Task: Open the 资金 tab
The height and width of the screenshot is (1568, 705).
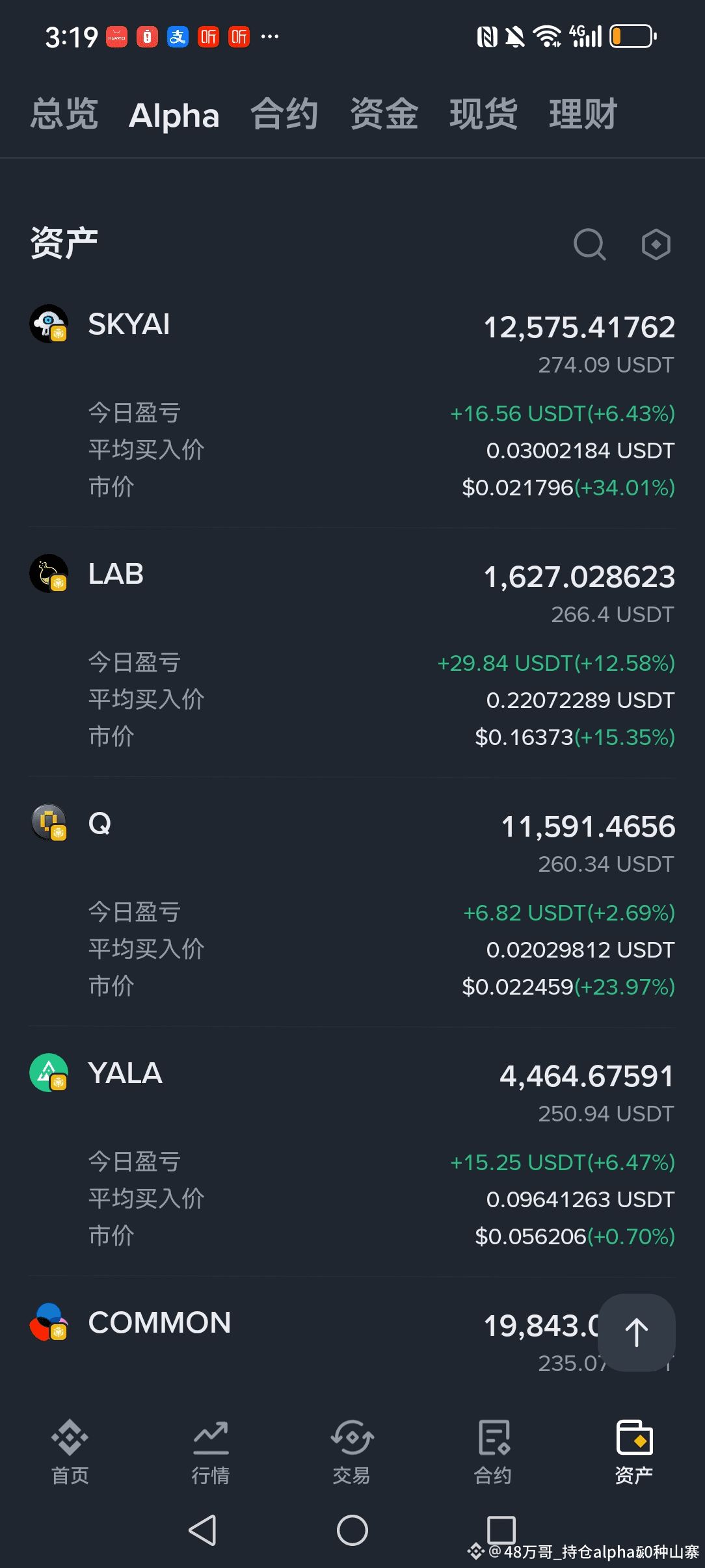Action: click(384, 115)
